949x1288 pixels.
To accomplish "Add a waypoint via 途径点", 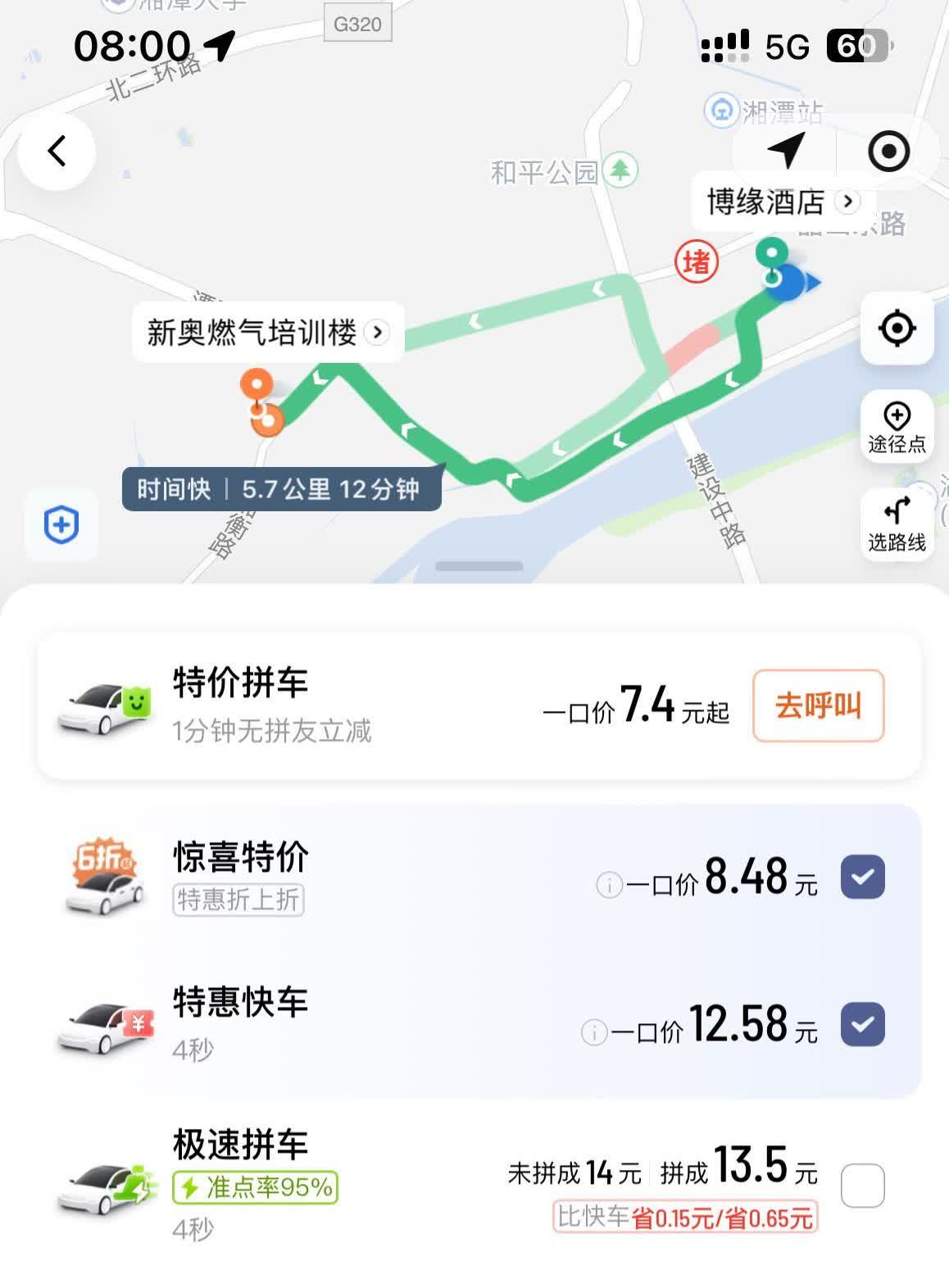I will point(897,427).
